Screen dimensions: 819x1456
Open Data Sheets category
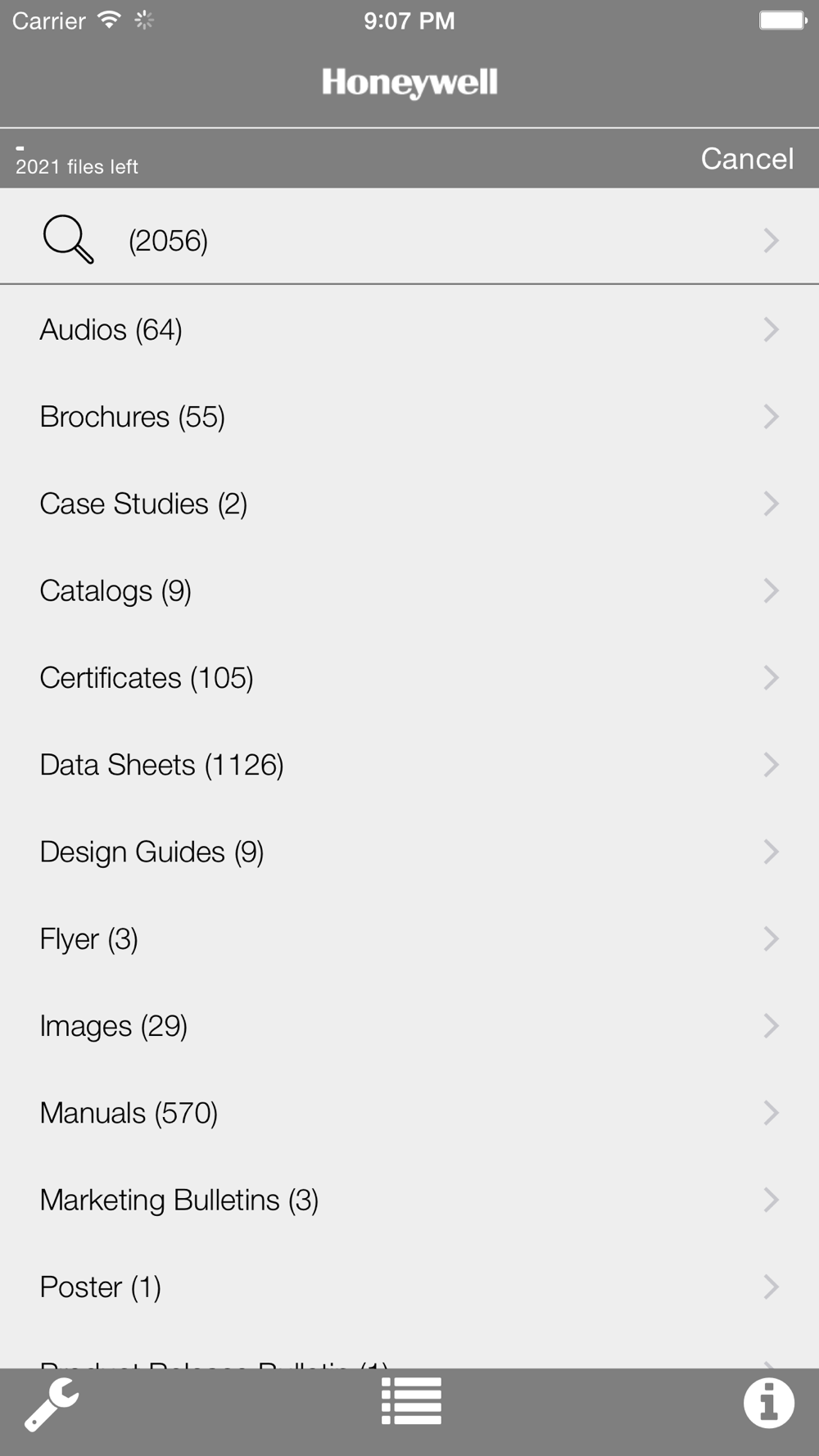pyautogui.click(x=409, y=765)
